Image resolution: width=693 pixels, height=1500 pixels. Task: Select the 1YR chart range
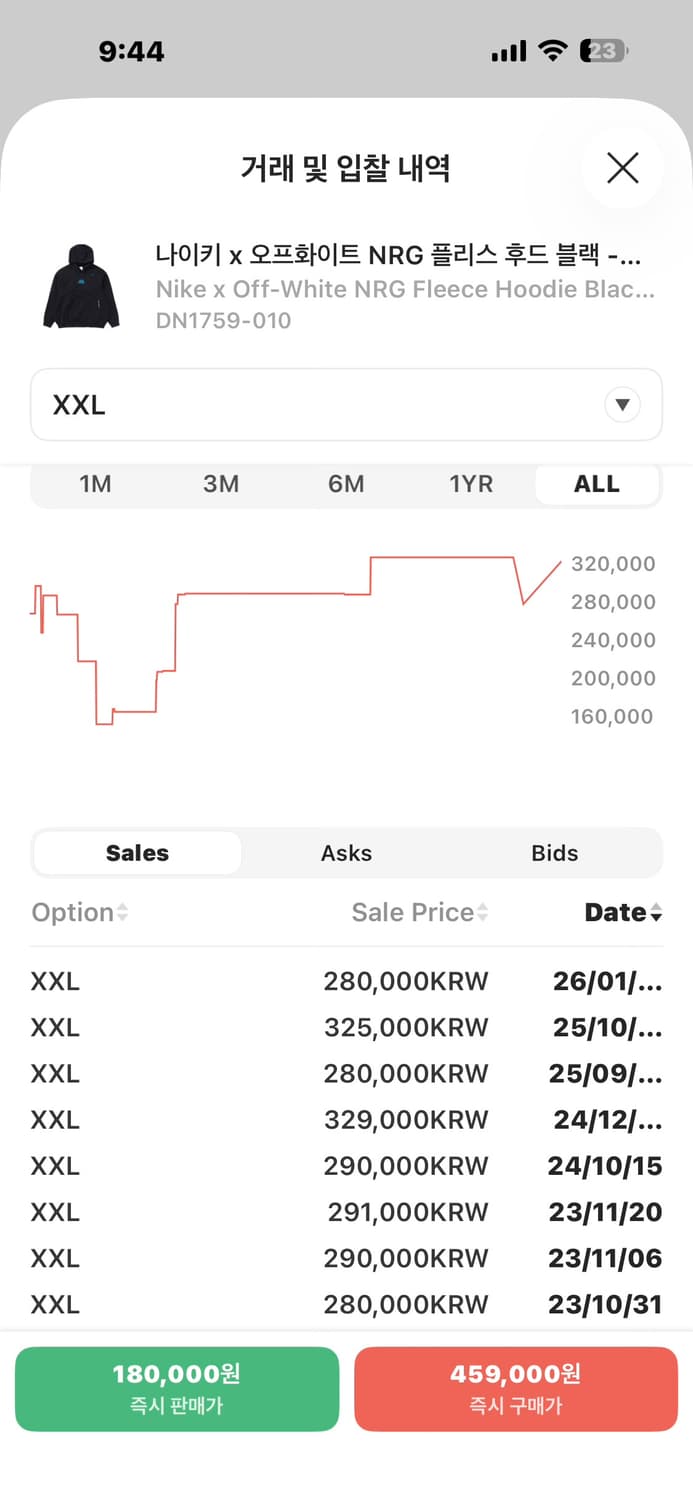[x=471, y=485]
